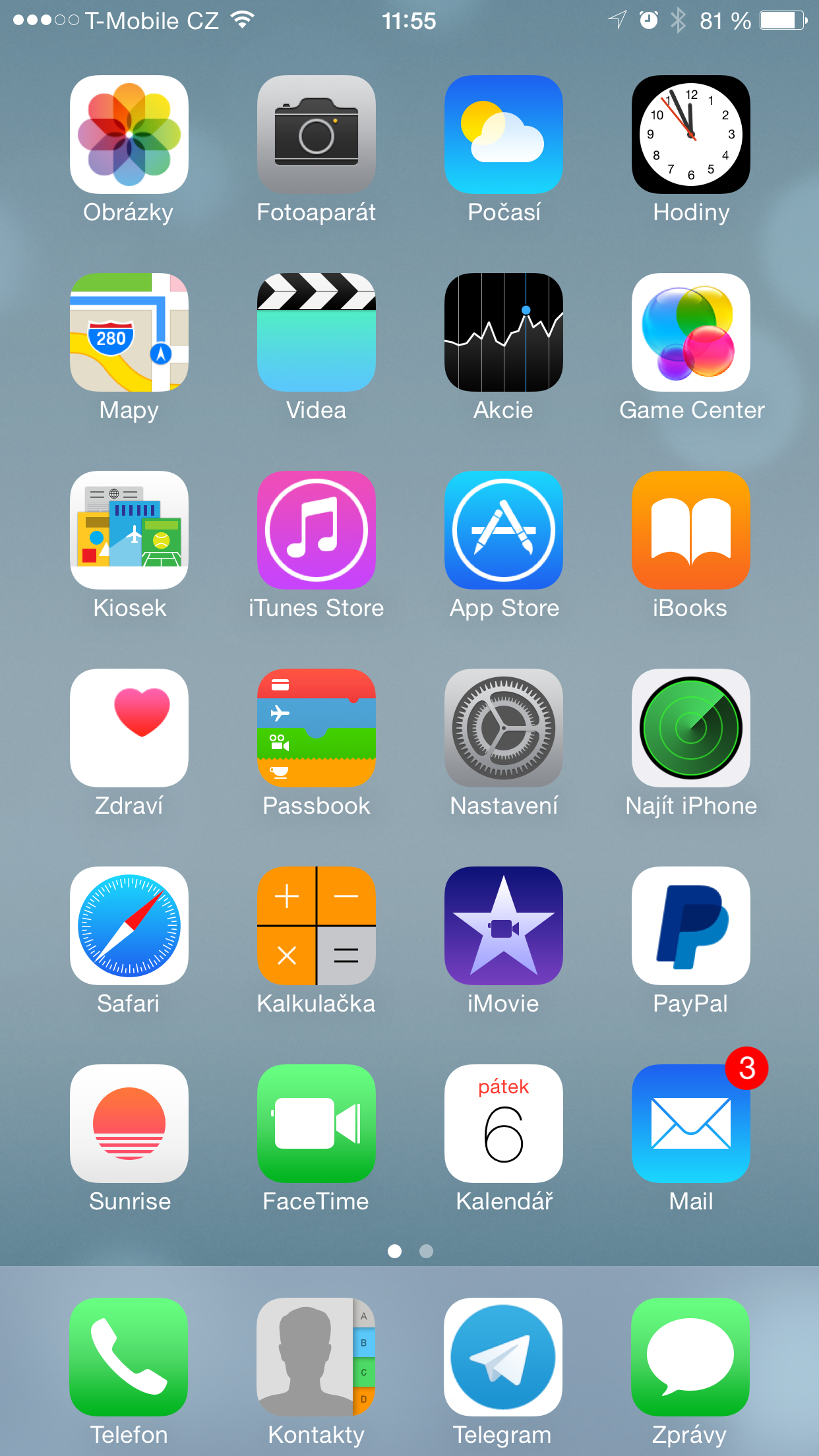Open Zprávy messages from the dock
The image size is (819, 1456).
tap(690, 1357)
